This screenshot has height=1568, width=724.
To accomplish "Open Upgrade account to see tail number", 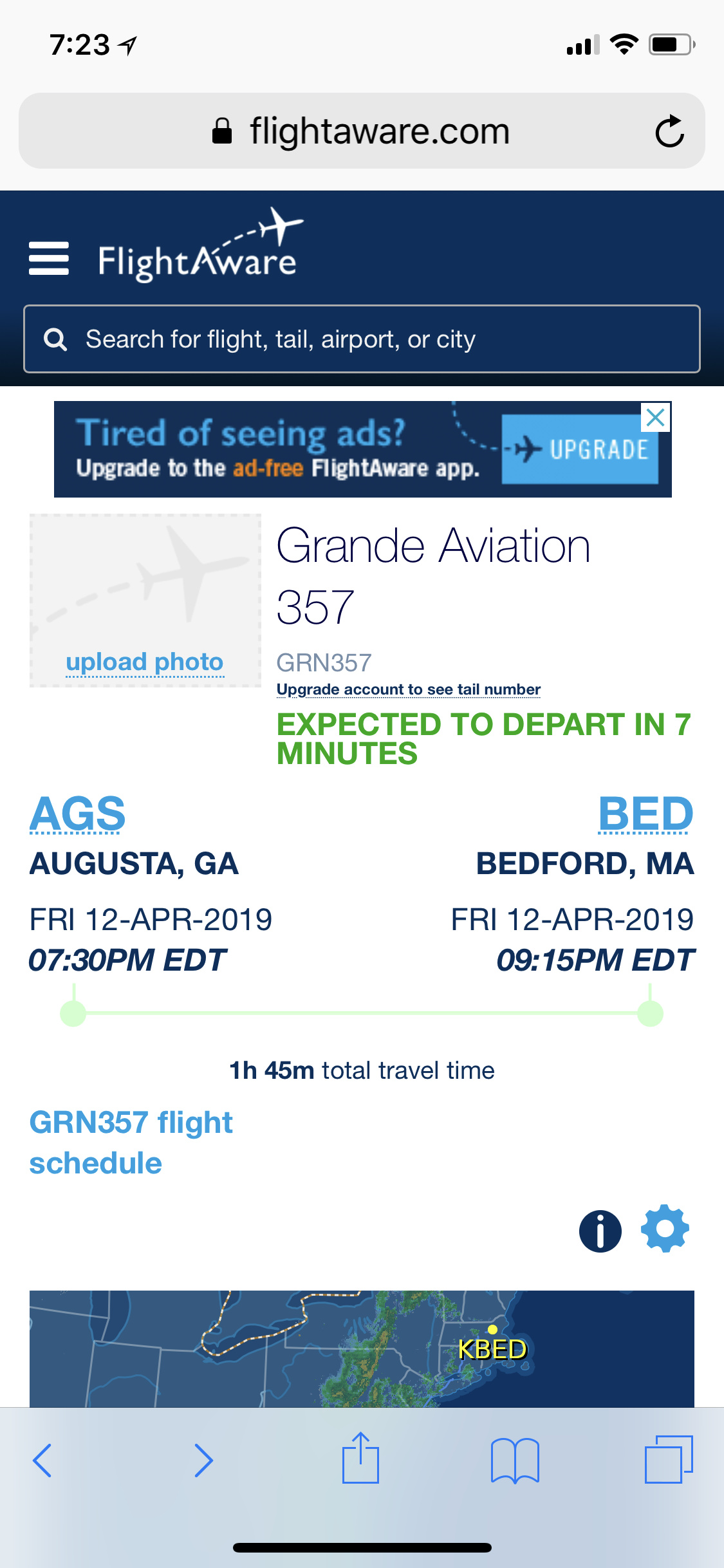I will (x=409, y=689).
